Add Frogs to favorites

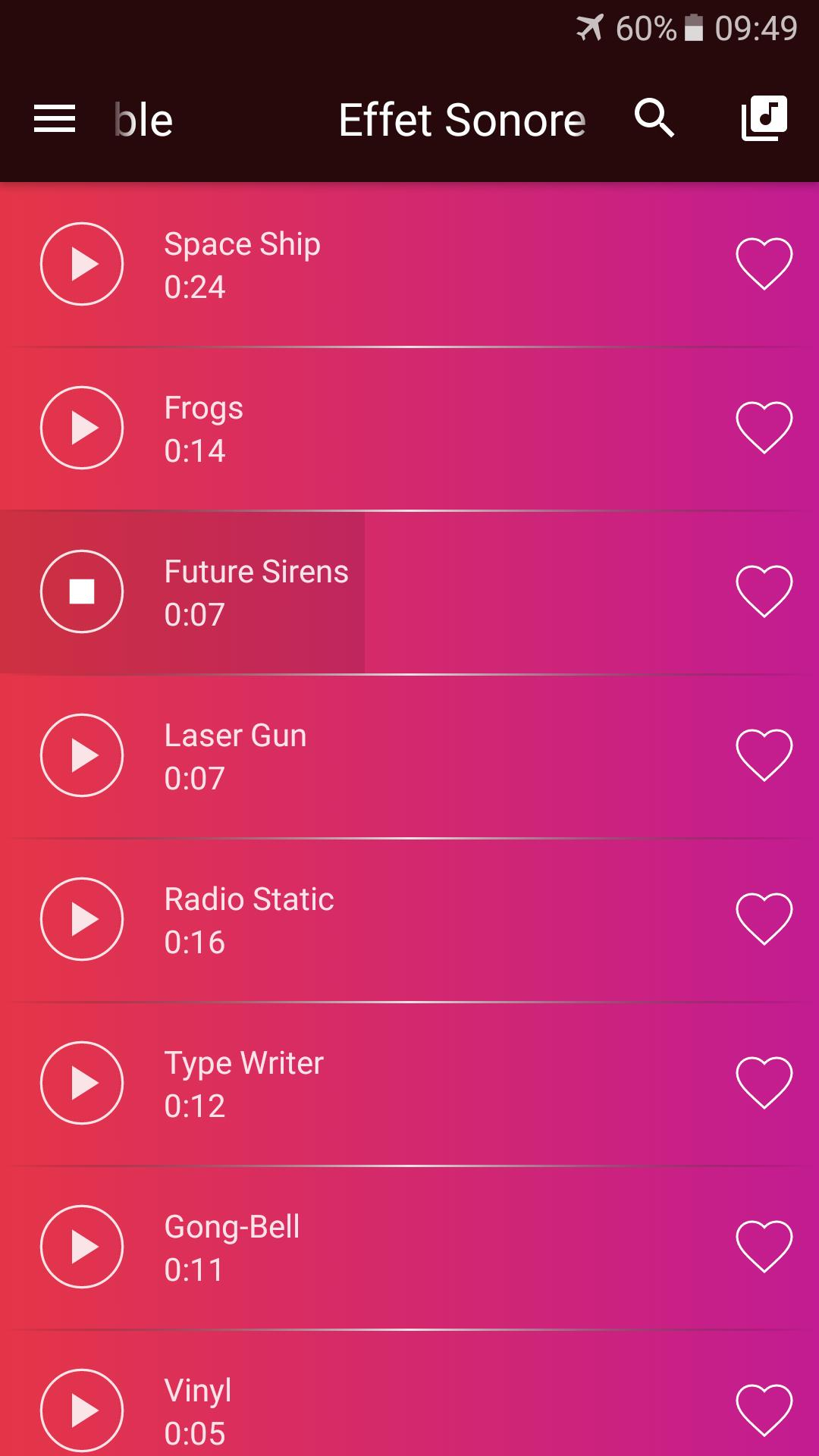click(x=764, y=428)
